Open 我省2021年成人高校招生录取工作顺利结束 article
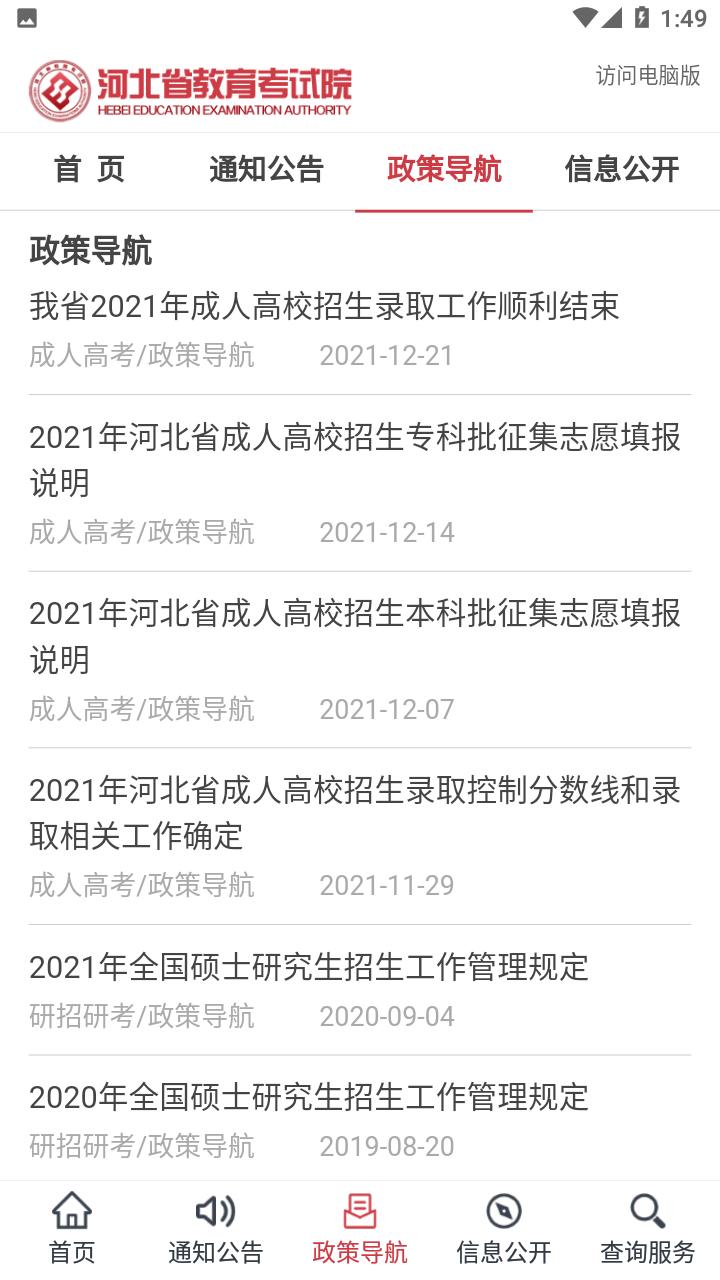 pos(324,306)
